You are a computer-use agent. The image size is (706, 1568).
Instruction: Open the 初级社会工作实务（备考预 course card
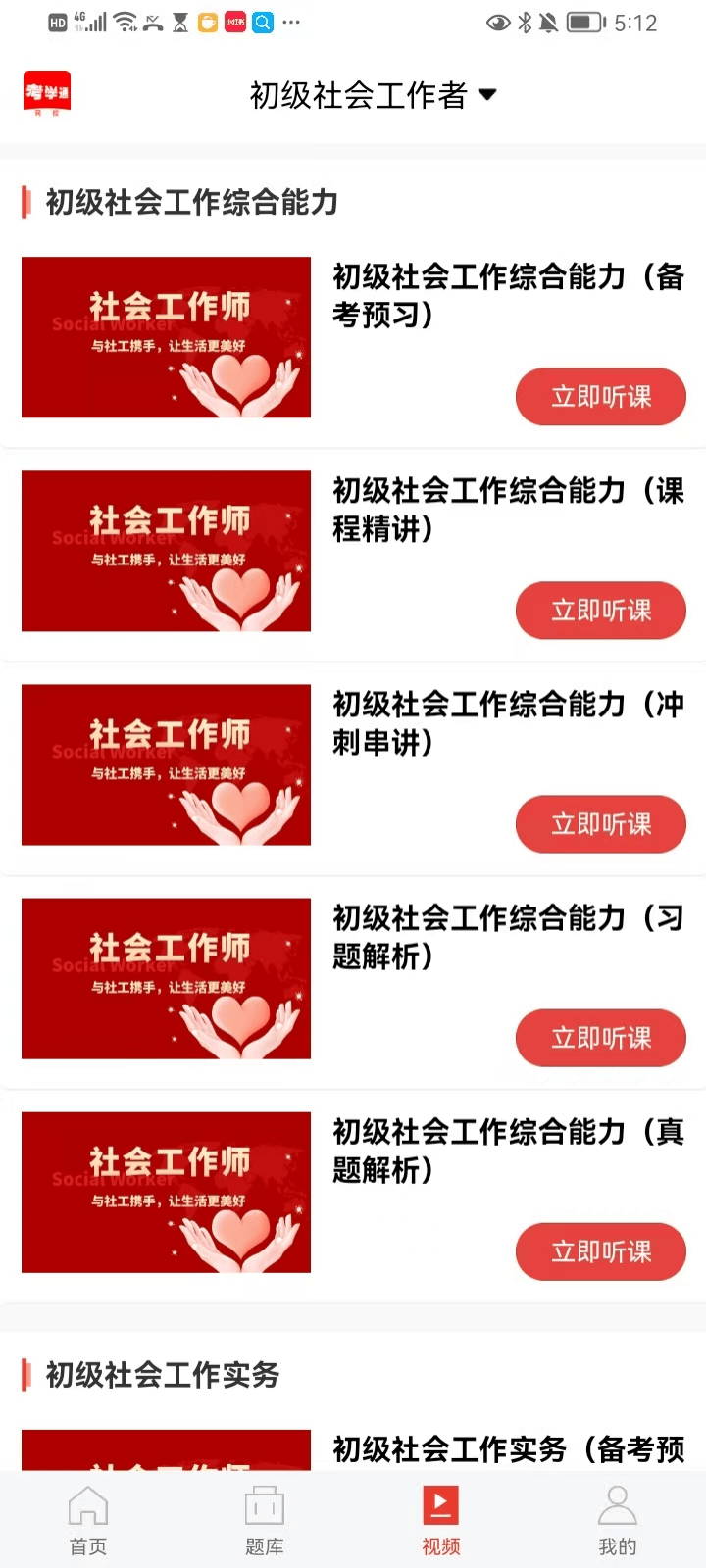coord(508,1448)
